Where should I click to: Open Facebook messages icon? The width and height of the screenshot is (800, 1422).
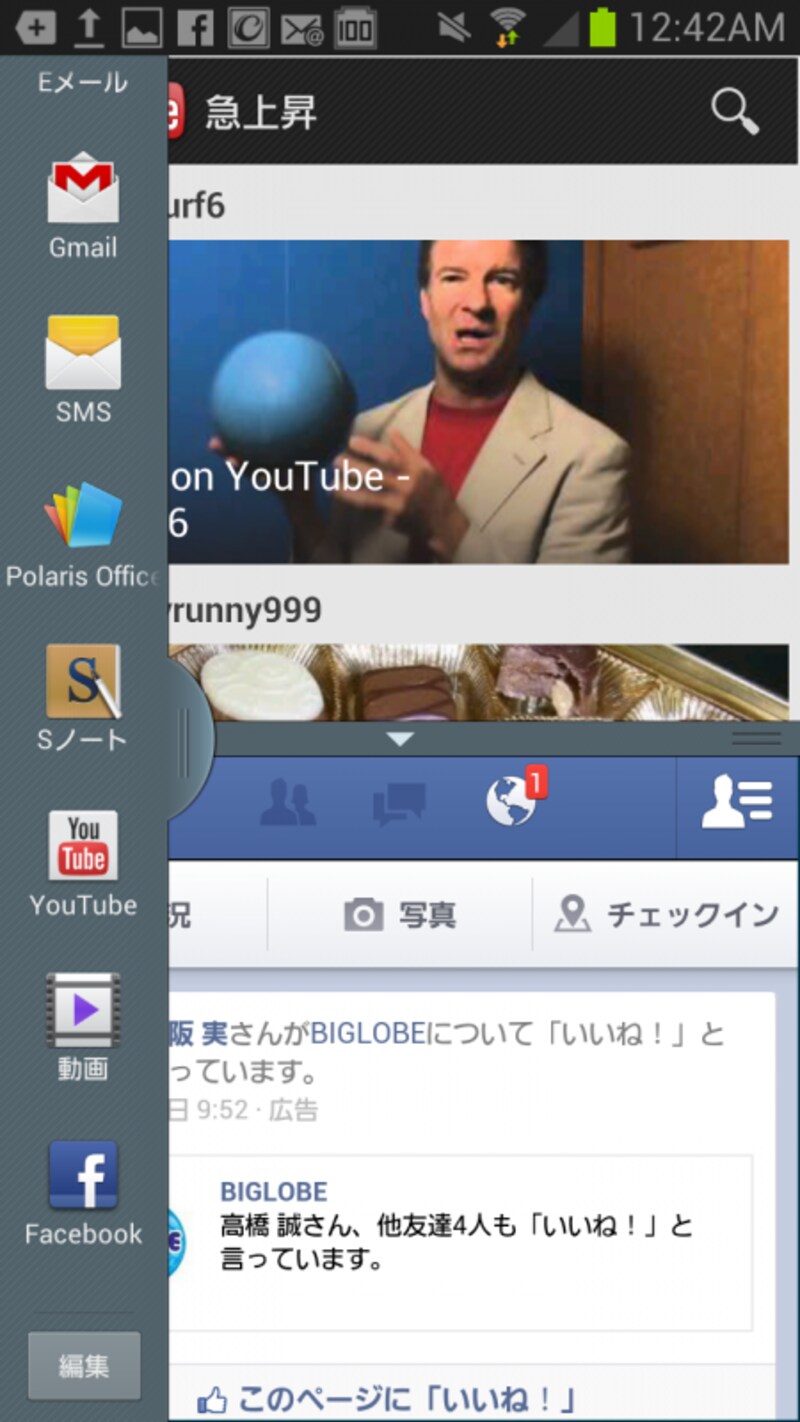point(399,803)
